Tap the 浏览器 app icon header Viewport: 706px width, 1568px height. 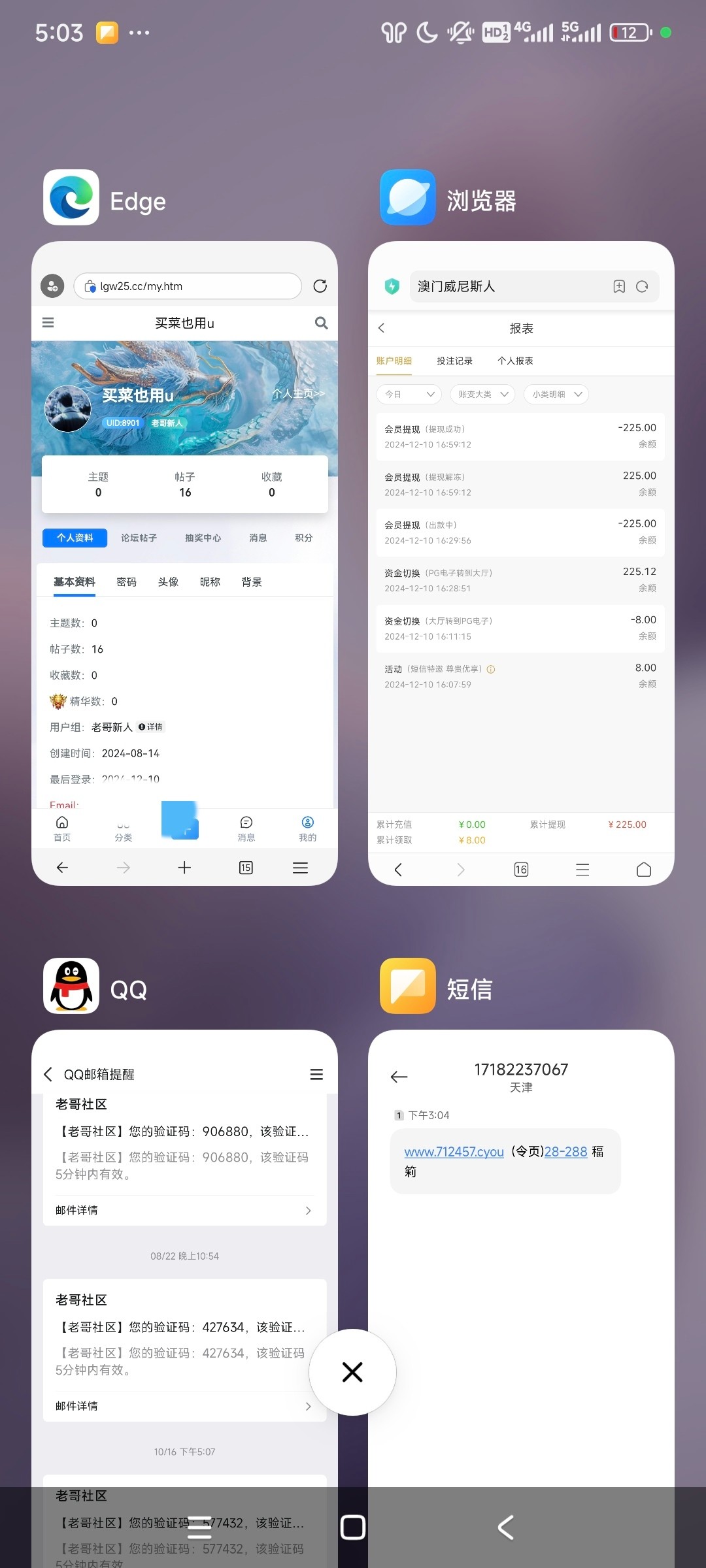pos(408,197)
